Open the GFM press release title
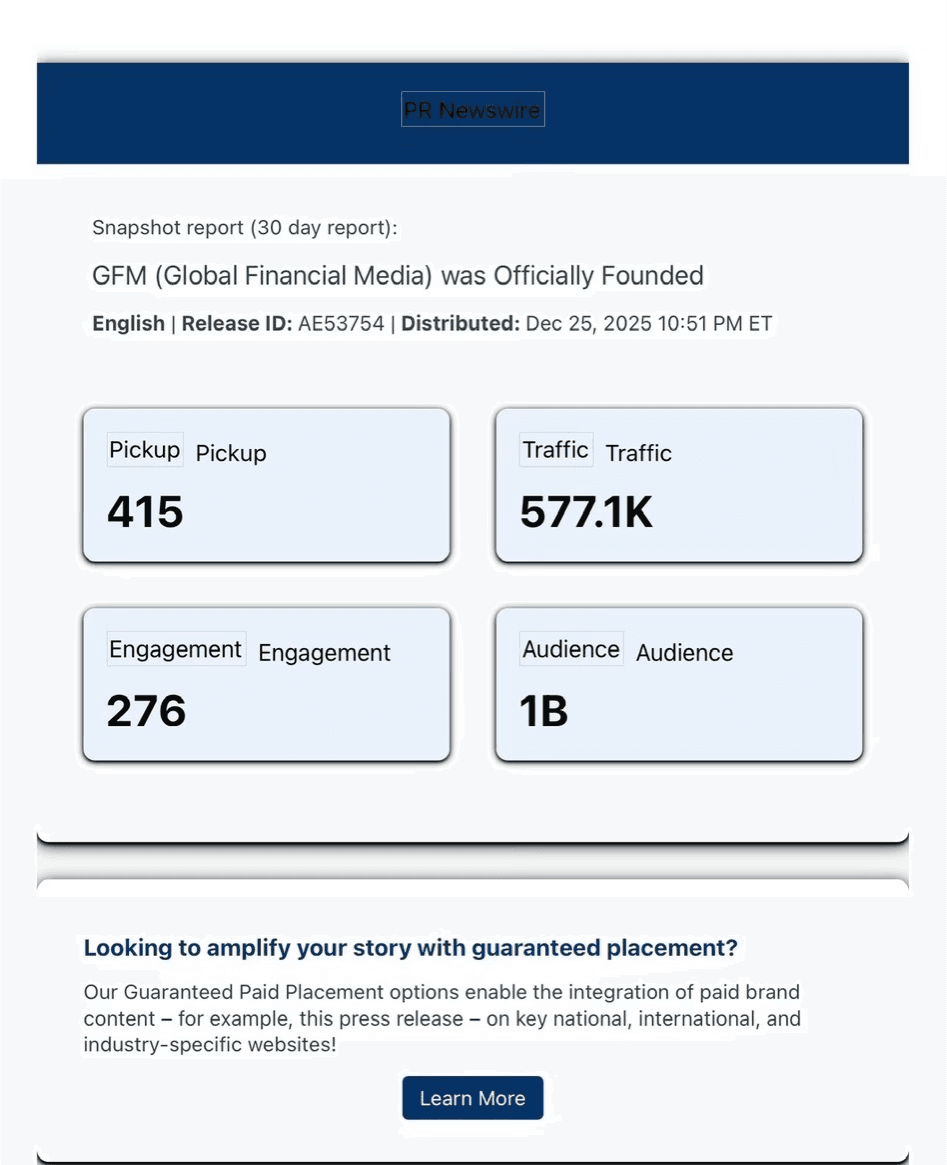 pos(397,276)
